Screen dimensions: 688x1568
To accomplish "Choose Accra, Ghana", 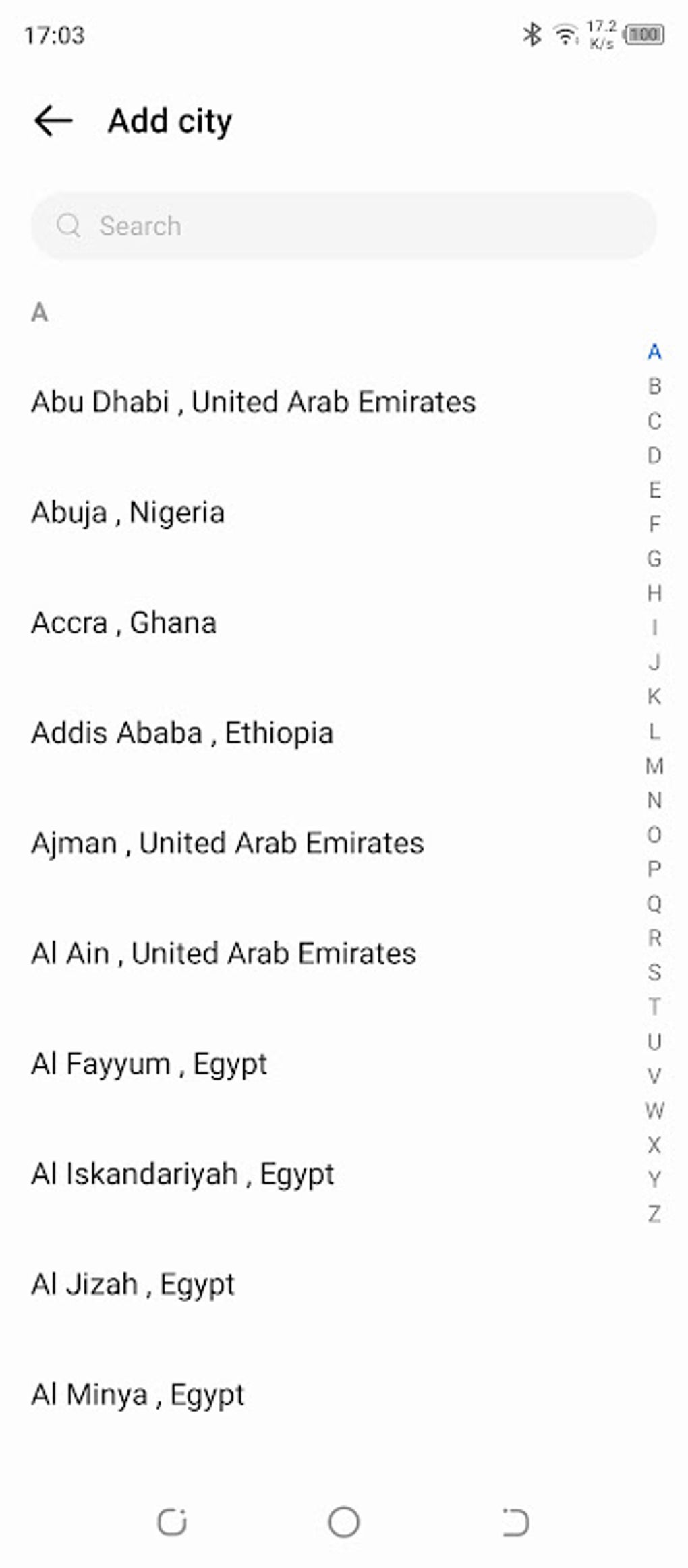I will point(124,622).
